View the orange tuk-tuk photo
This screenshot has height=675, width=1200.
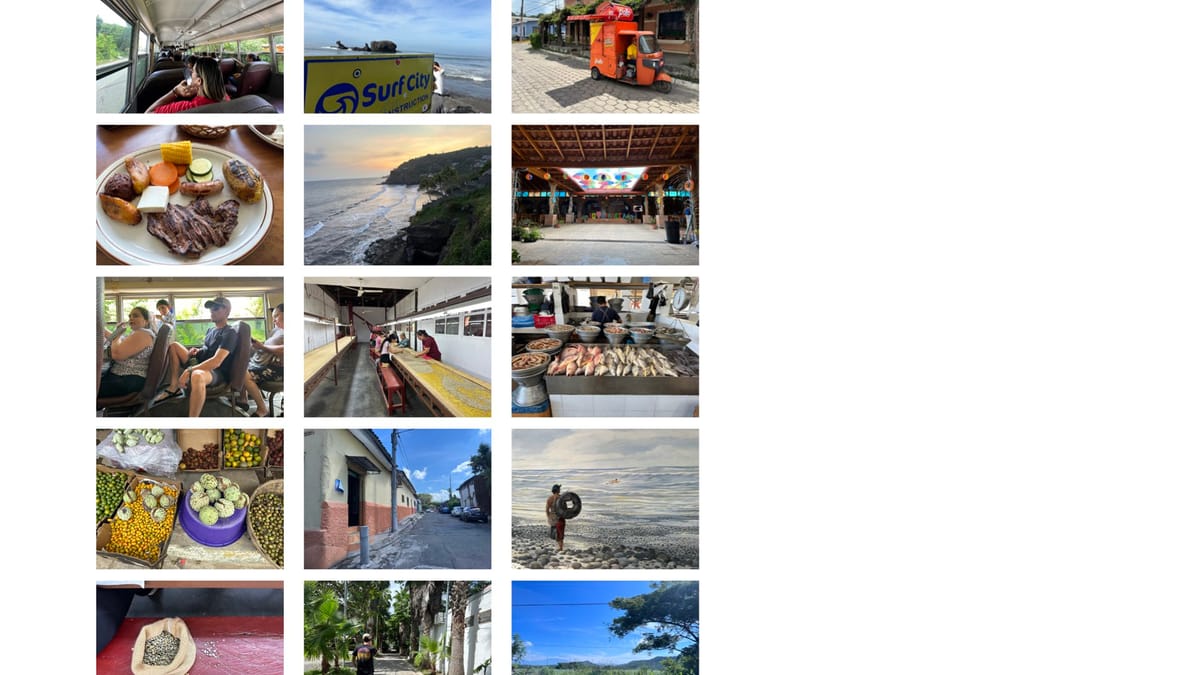605,56
